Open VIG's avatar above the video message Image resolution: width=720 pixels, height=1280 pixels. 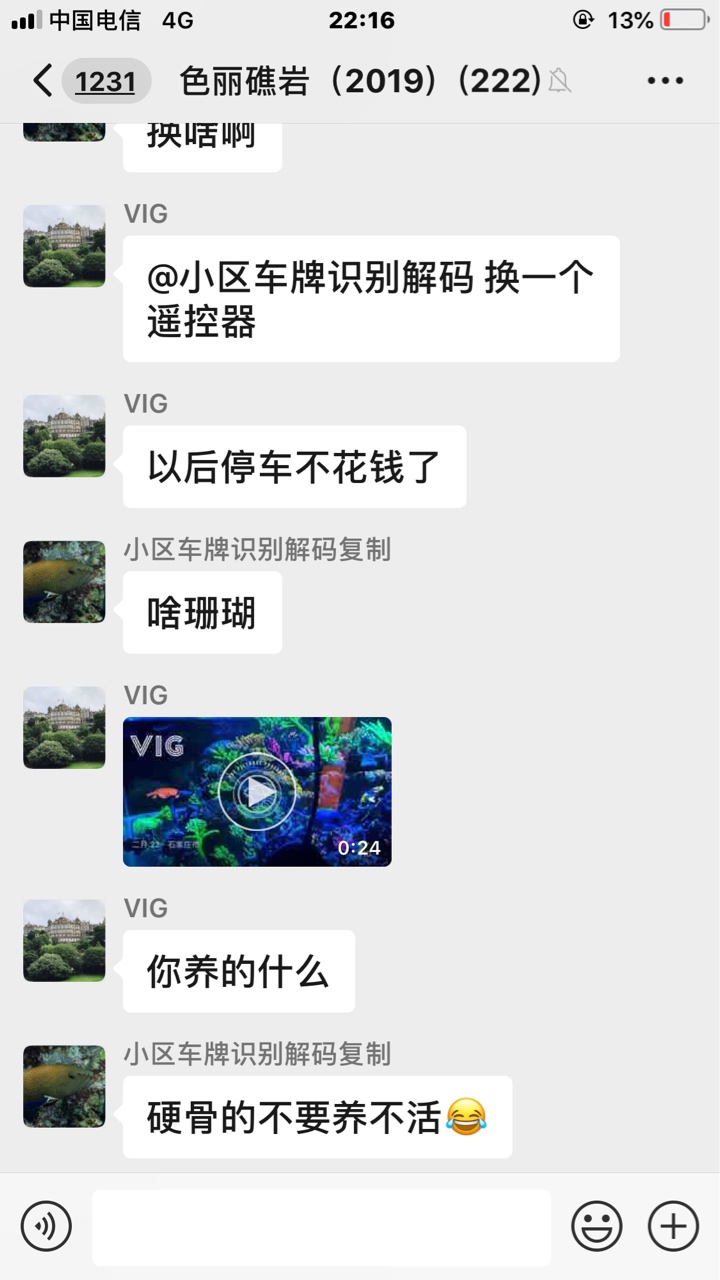point(64,727)
